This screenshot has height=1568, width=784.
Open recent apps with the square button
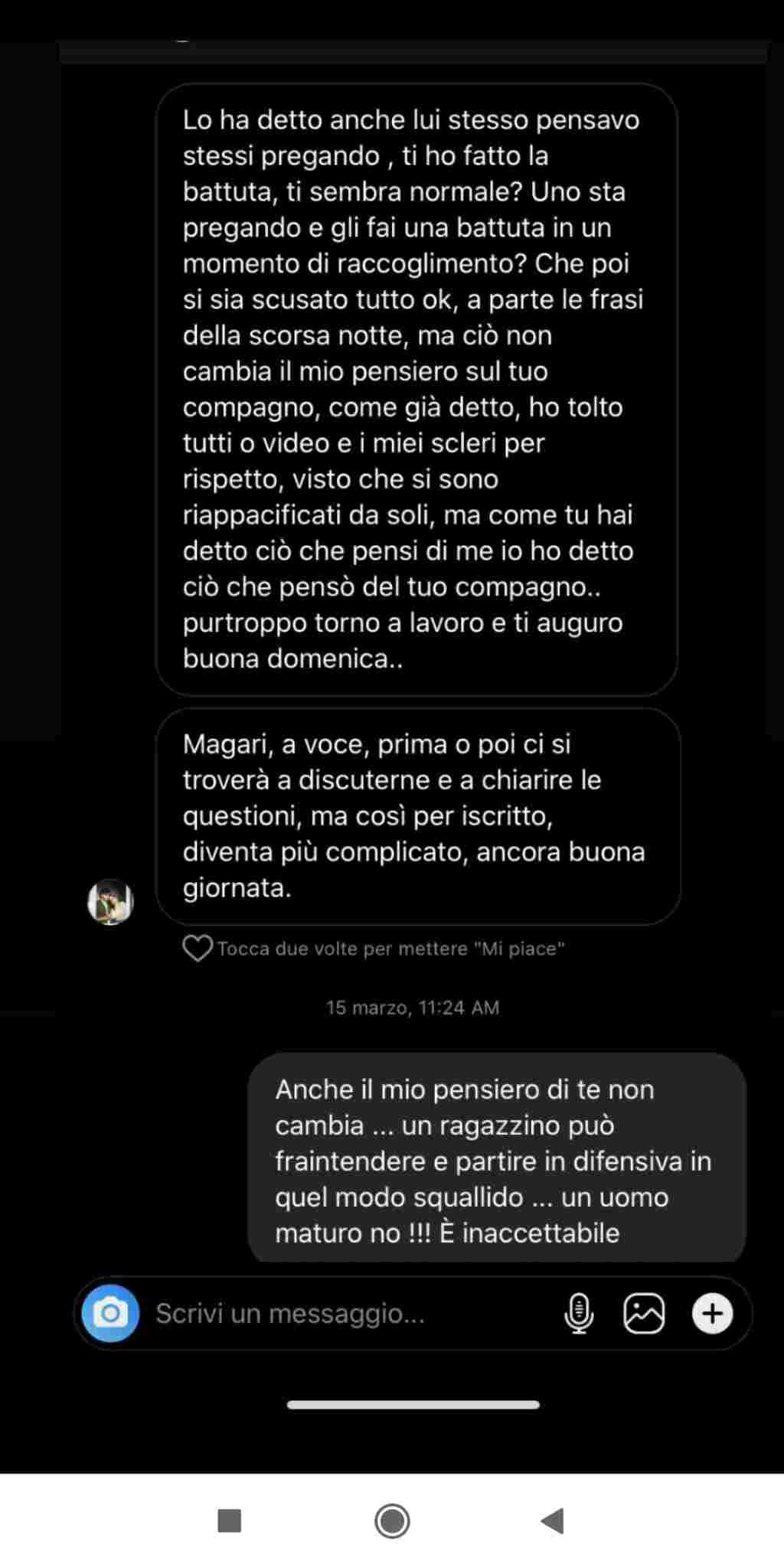coord(230,1521)
